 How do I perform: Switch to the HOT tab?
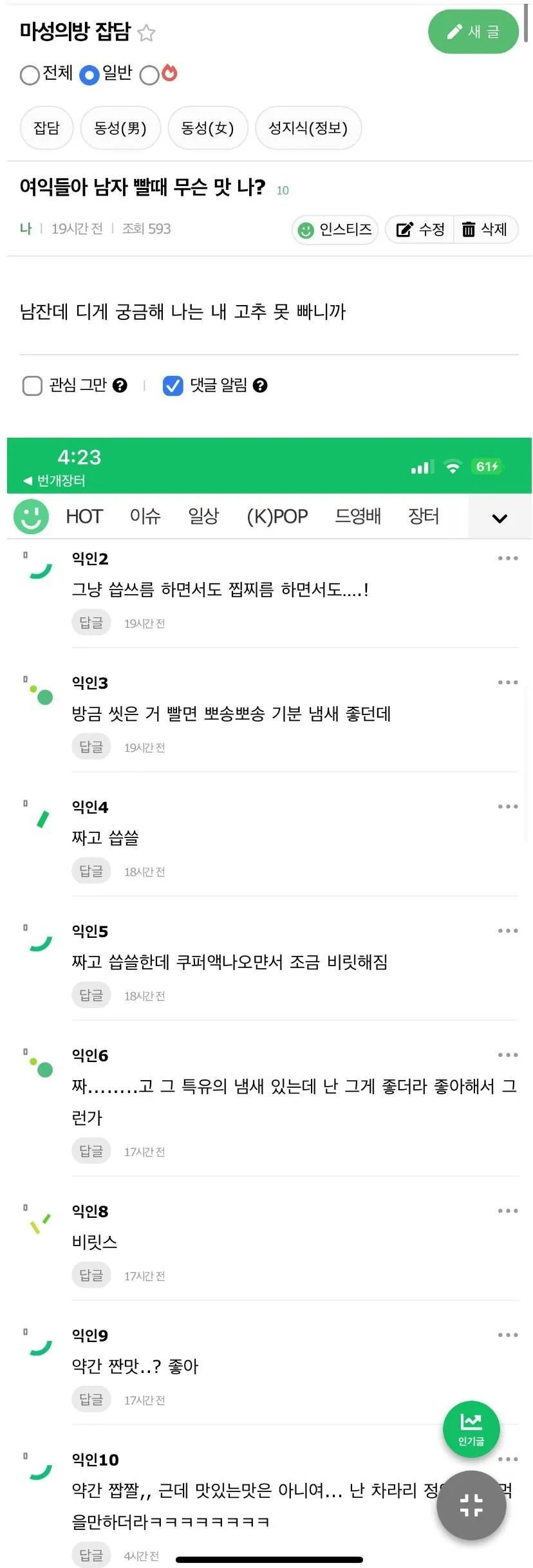[84, 516]
